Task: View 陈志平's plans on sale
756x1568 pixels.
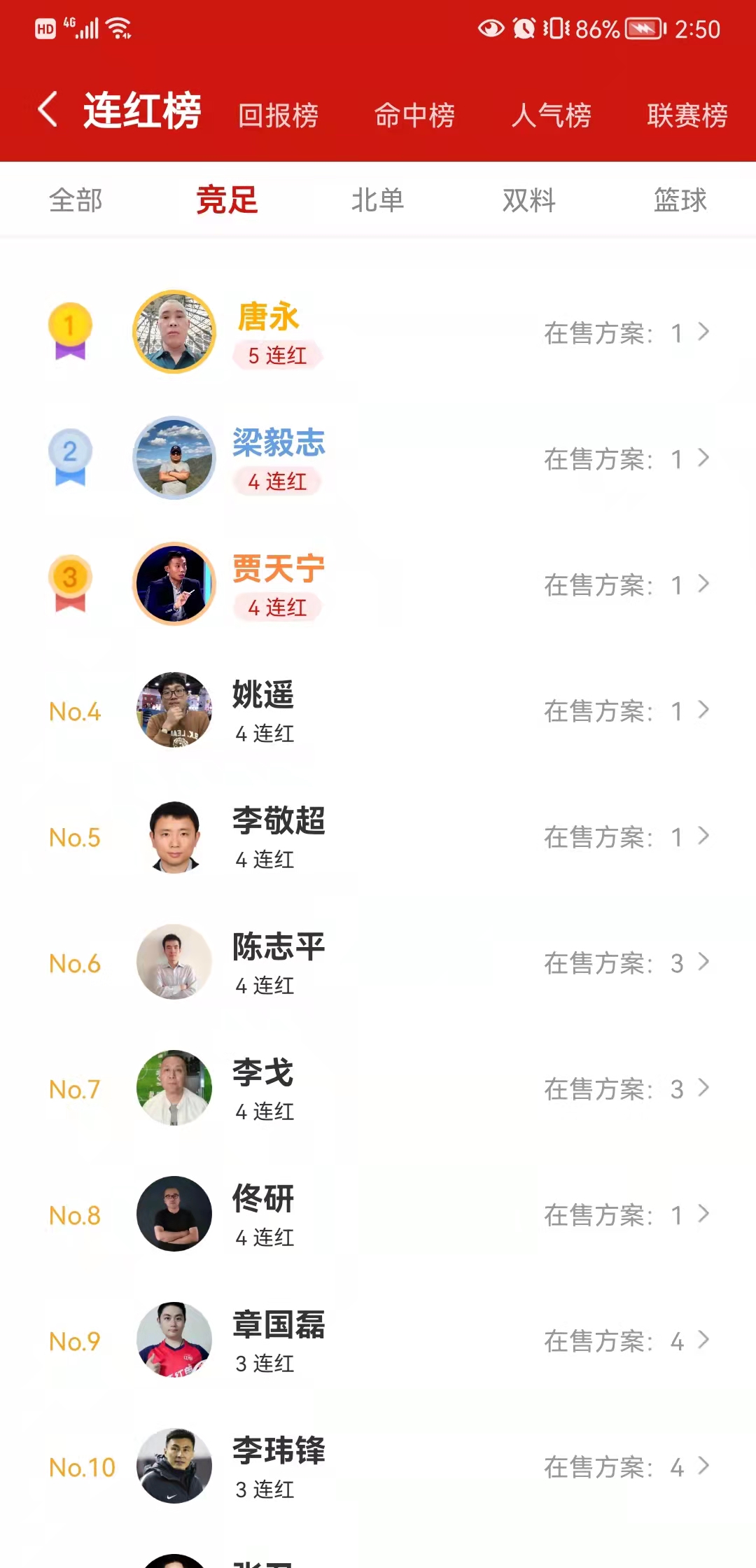Action: pos(626,963)
